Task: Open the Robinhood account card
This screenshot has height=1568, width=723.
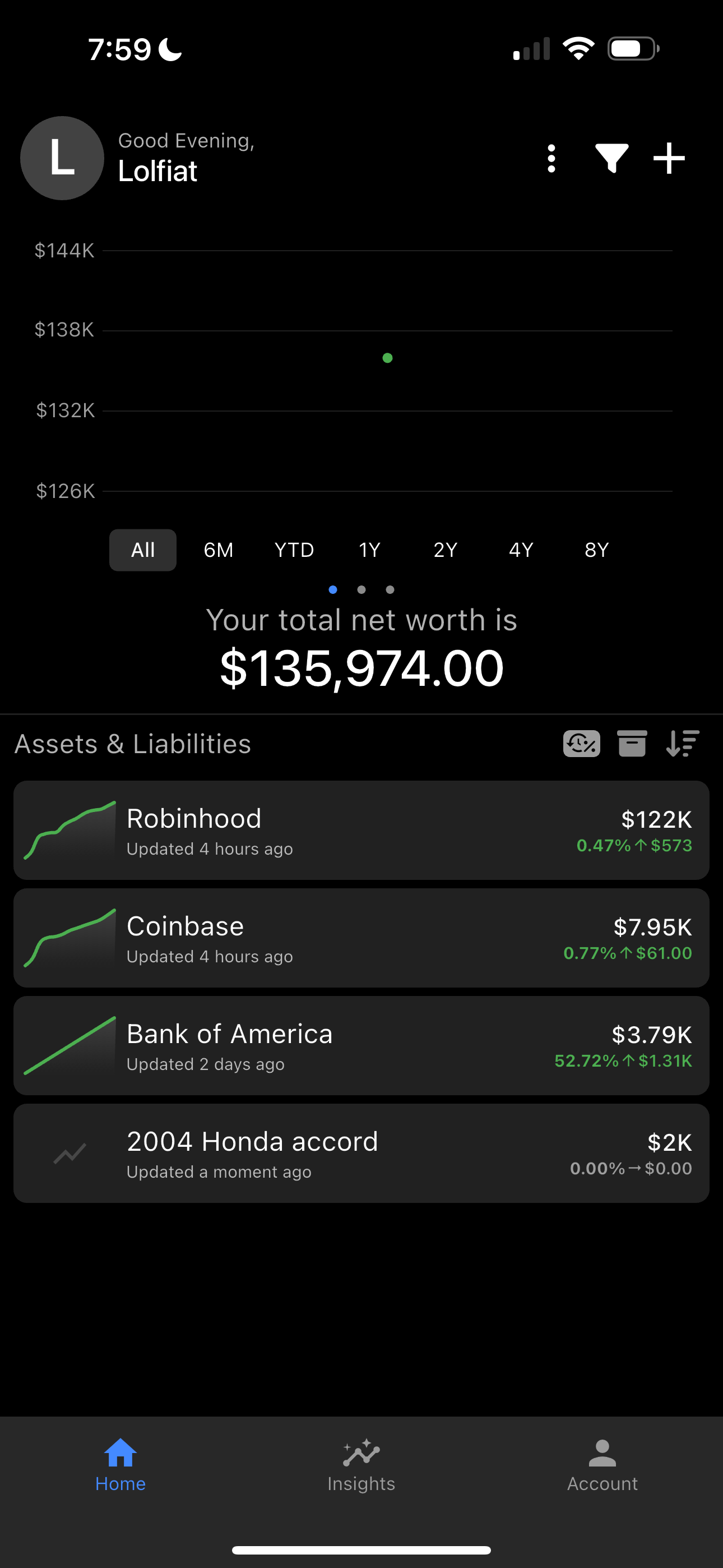Action: click(x=361, y=830)
